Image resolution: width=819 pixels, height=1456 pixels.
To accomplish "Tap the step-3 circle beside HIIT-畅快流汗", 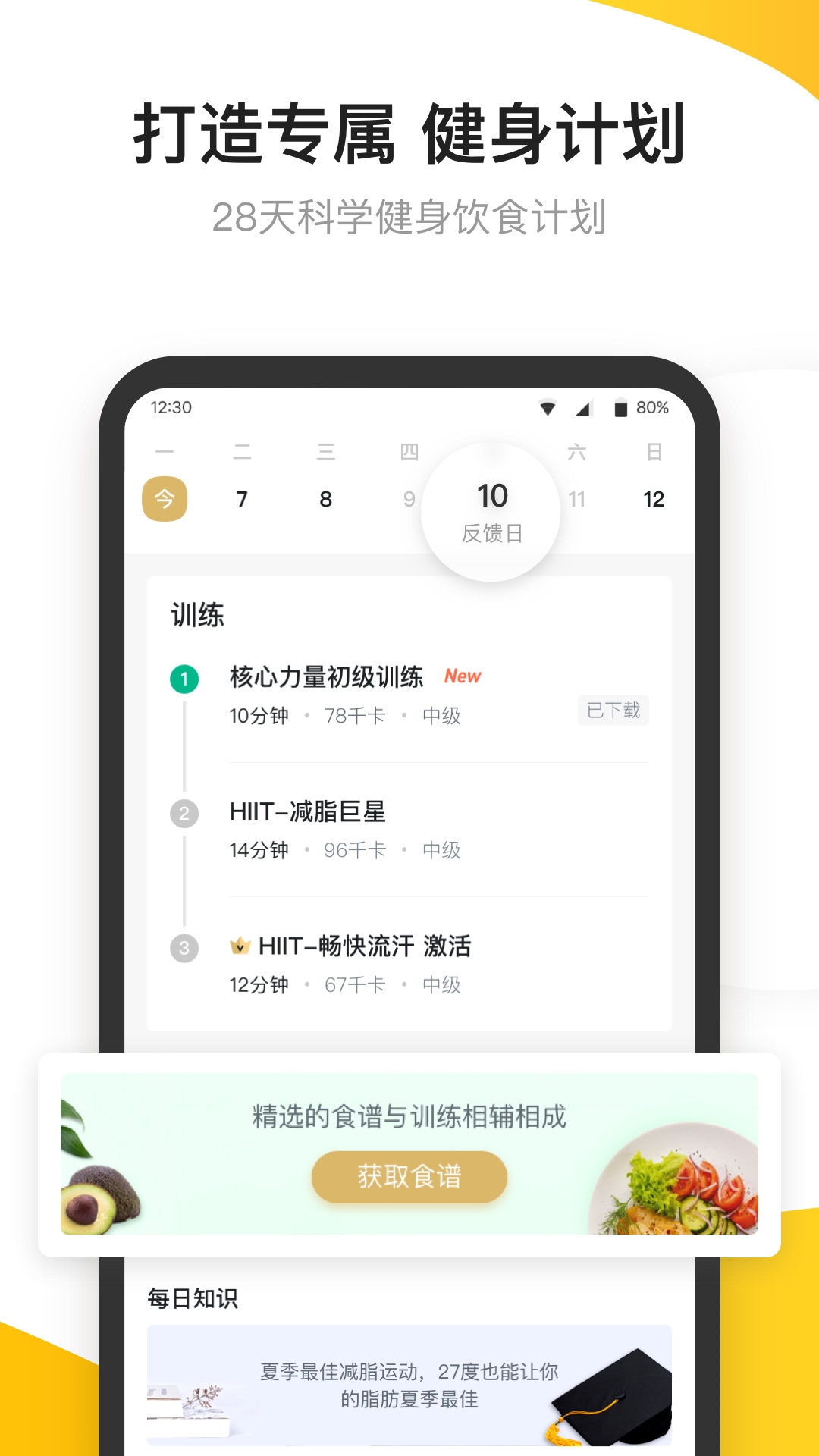I will 184,948.
